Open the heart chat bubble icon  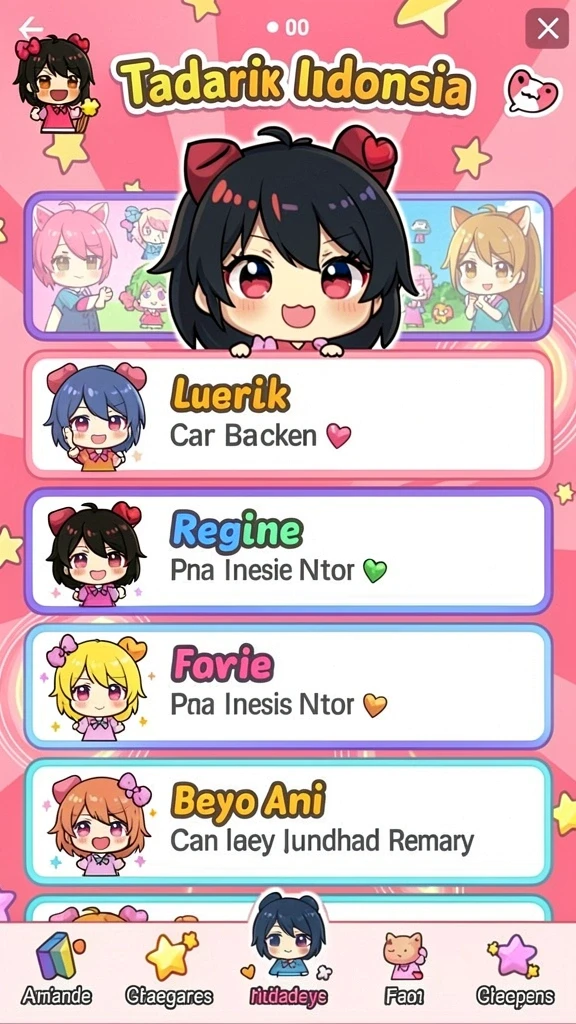pos(534,92)
